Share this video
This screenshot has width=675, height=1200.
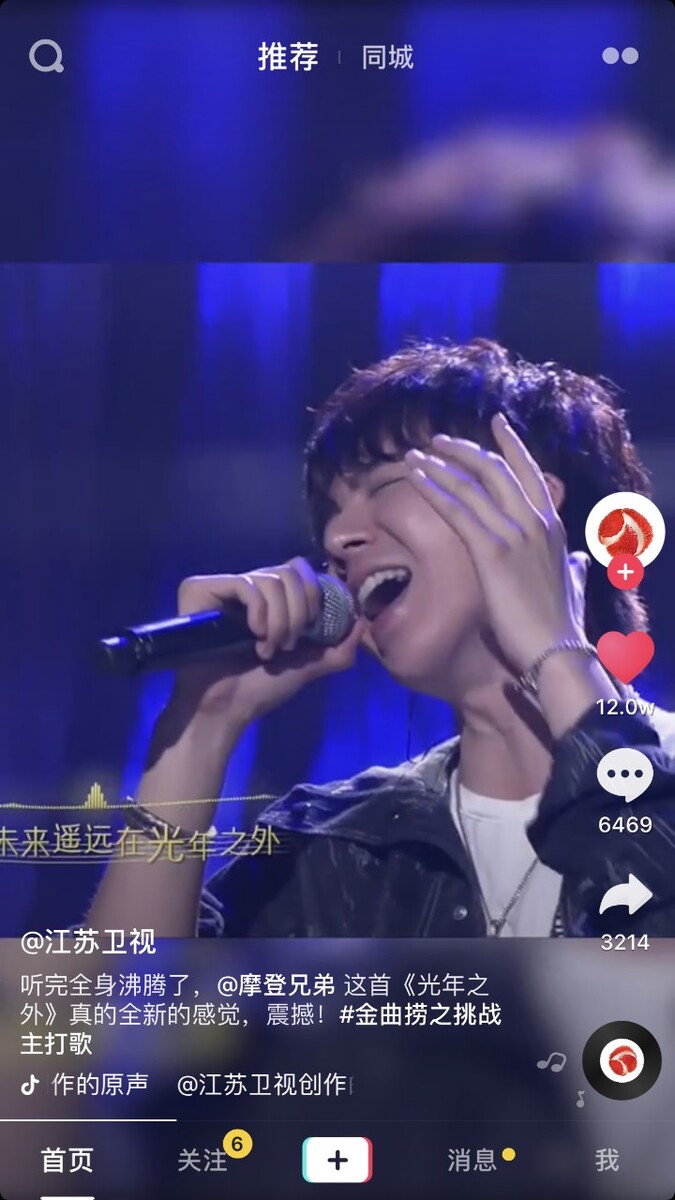[625, 896]
